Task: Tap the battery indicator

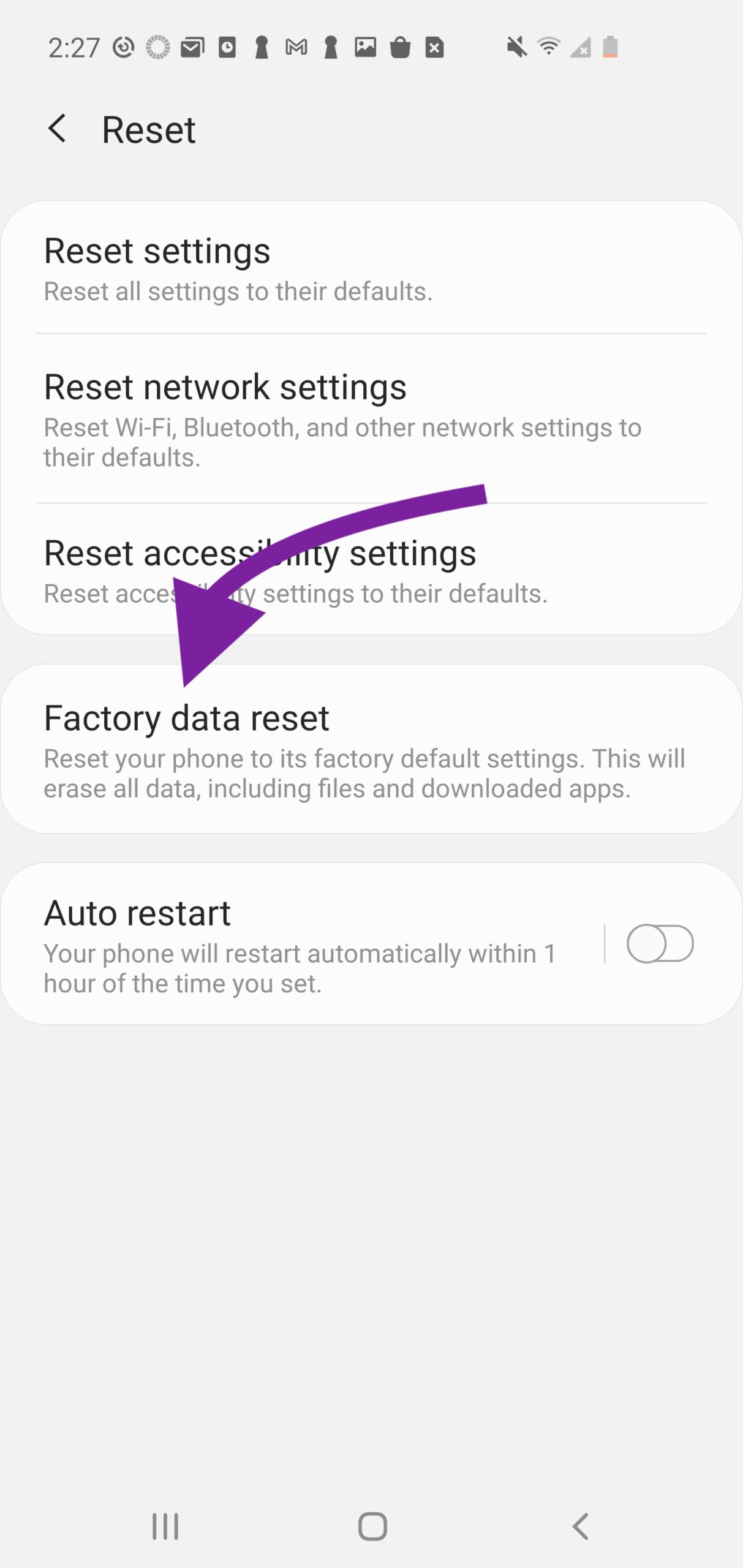Action: [610, 47]
